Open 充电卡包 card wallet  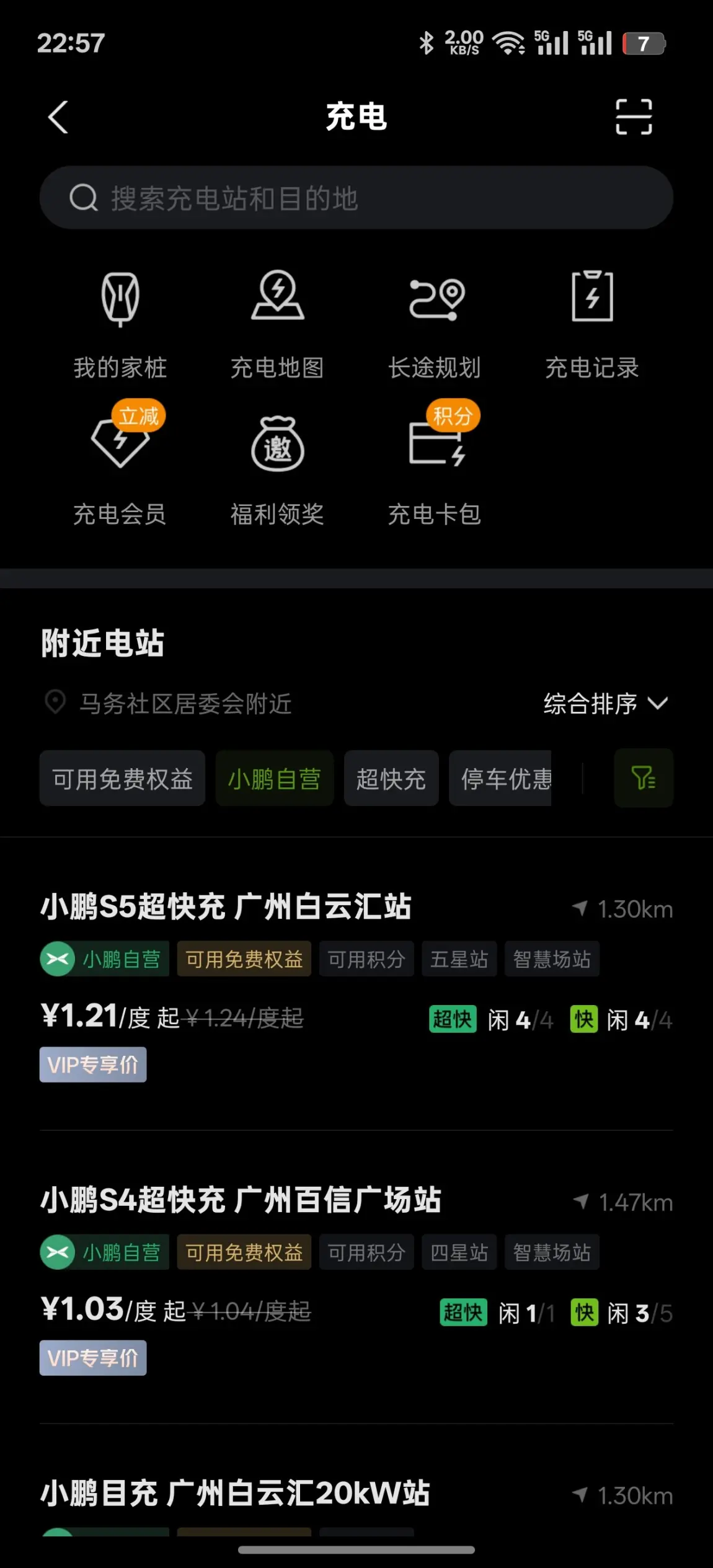pyautogui.click(x=435, y=465)
